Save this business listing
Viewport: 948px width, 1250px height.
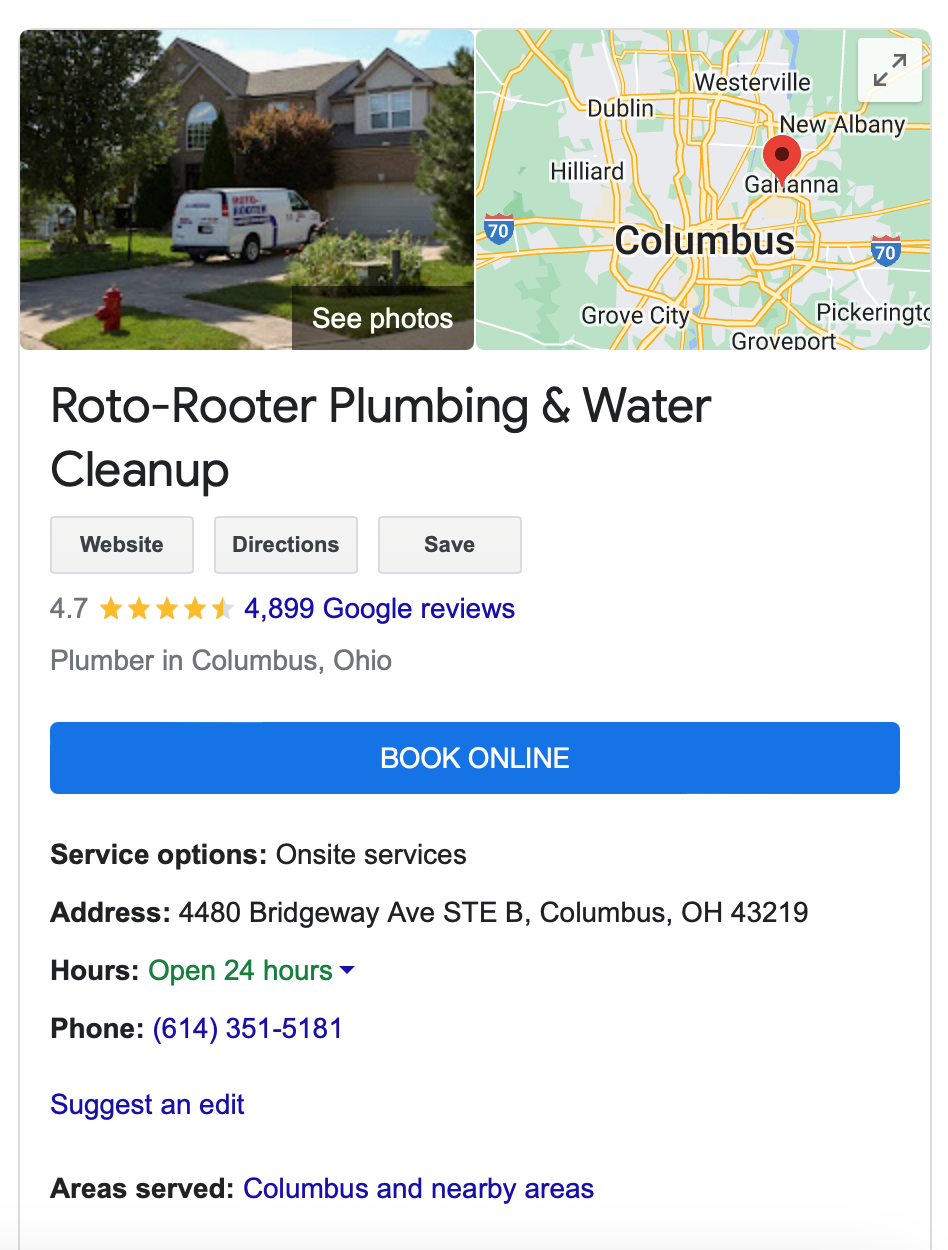[x=449, y=545]
